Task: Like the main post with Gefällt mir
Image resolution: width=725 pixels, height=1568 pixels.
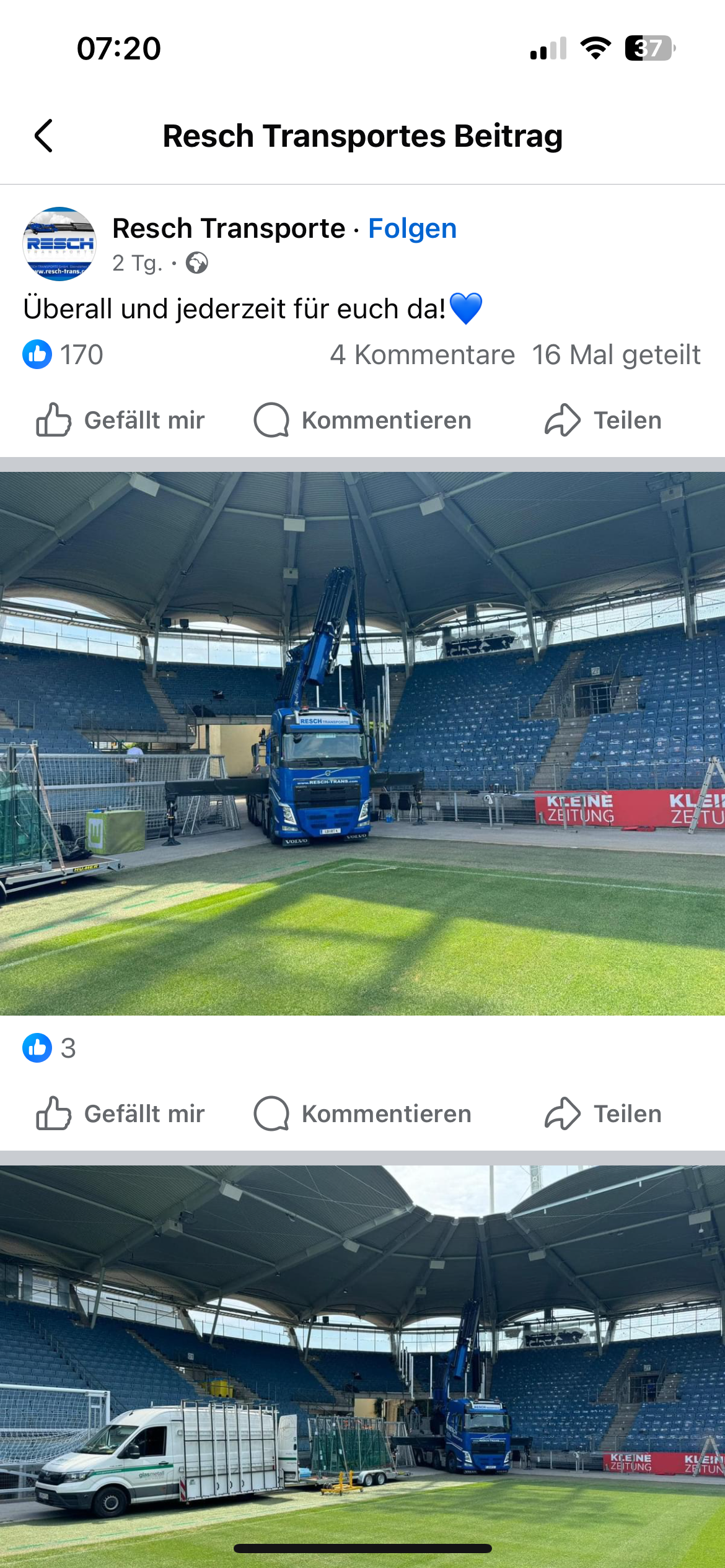Action: click(x=120, y=420)
